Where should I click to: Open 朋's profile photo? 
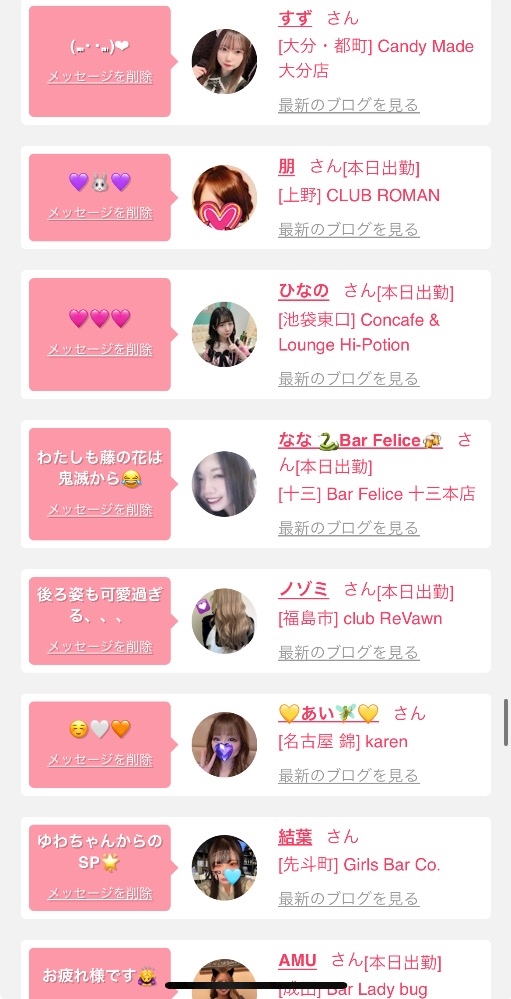[x=224, y=198]
